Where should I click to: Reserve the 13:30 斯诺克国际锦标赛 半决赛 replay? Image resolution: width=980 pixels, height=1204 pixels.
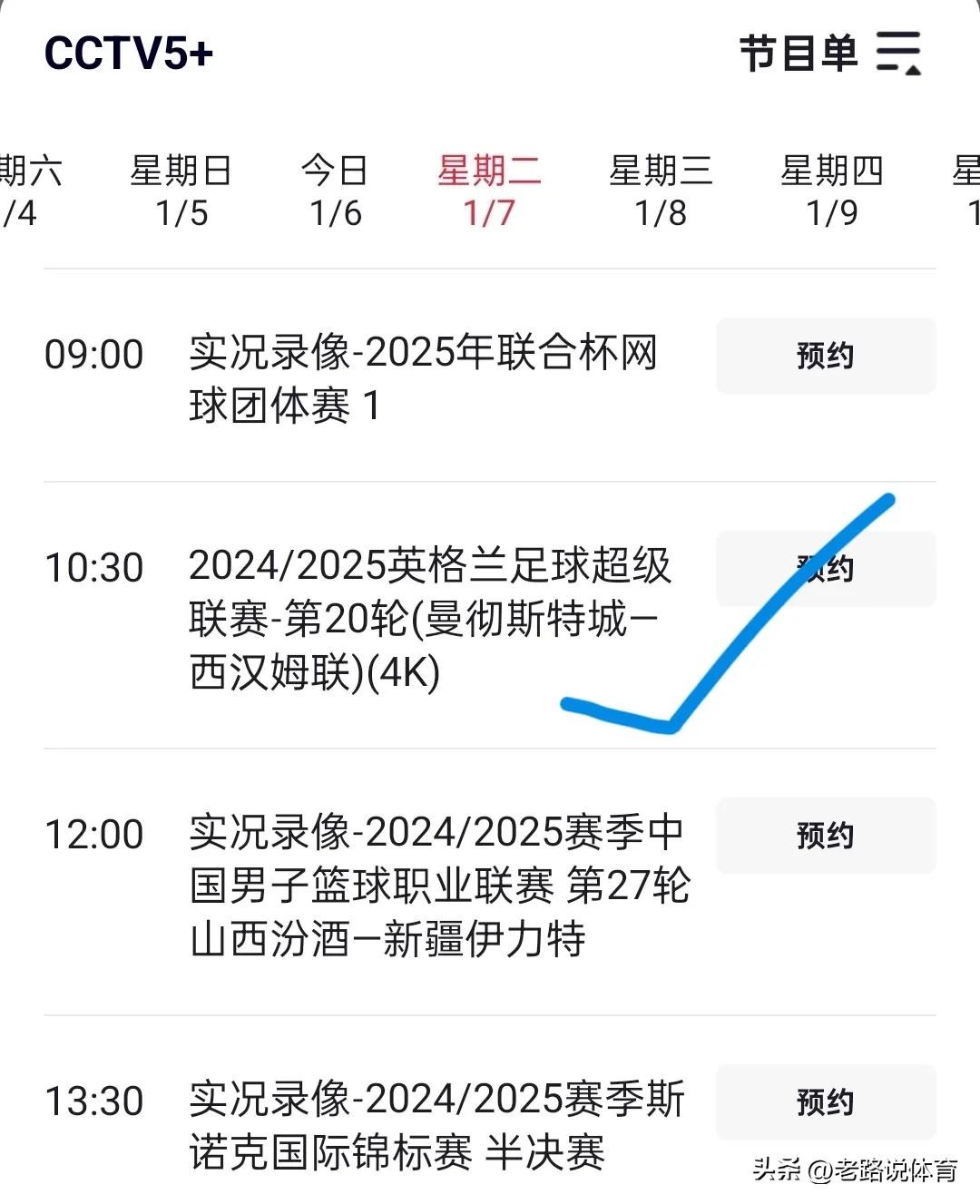pyautogui.click(x=825, y=1101)
